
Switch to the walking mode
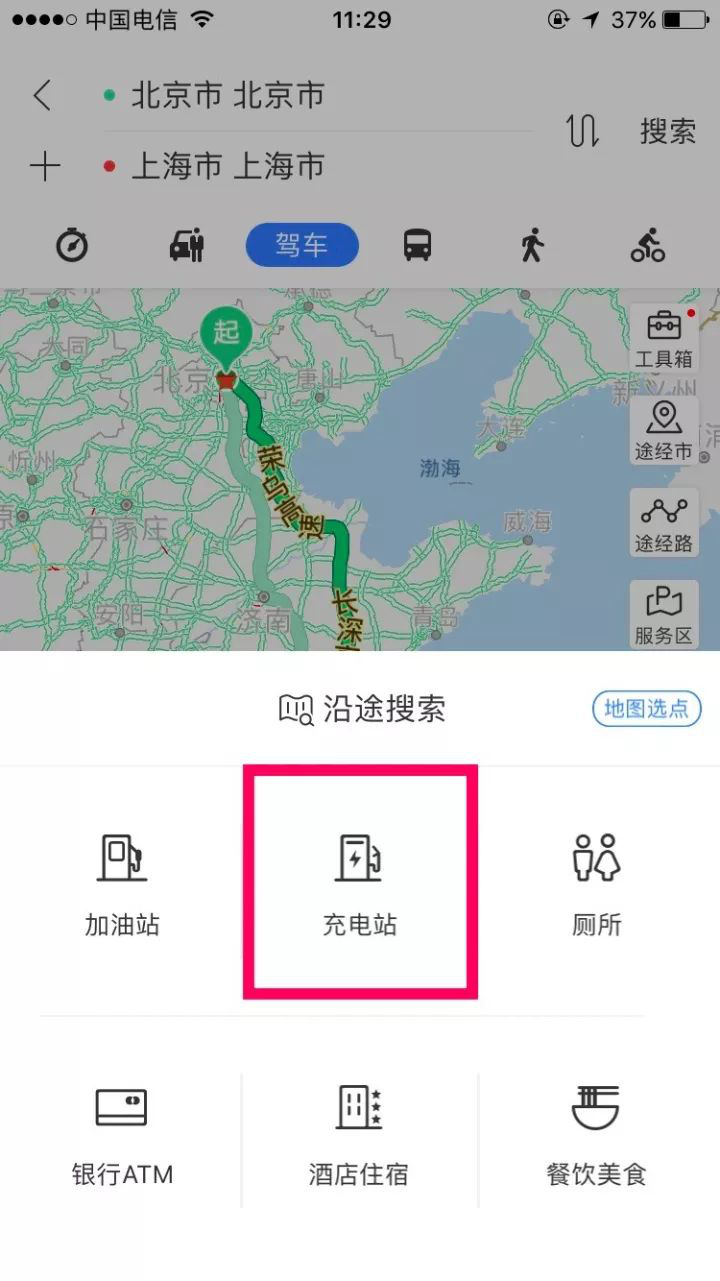(x=532, y=245)
